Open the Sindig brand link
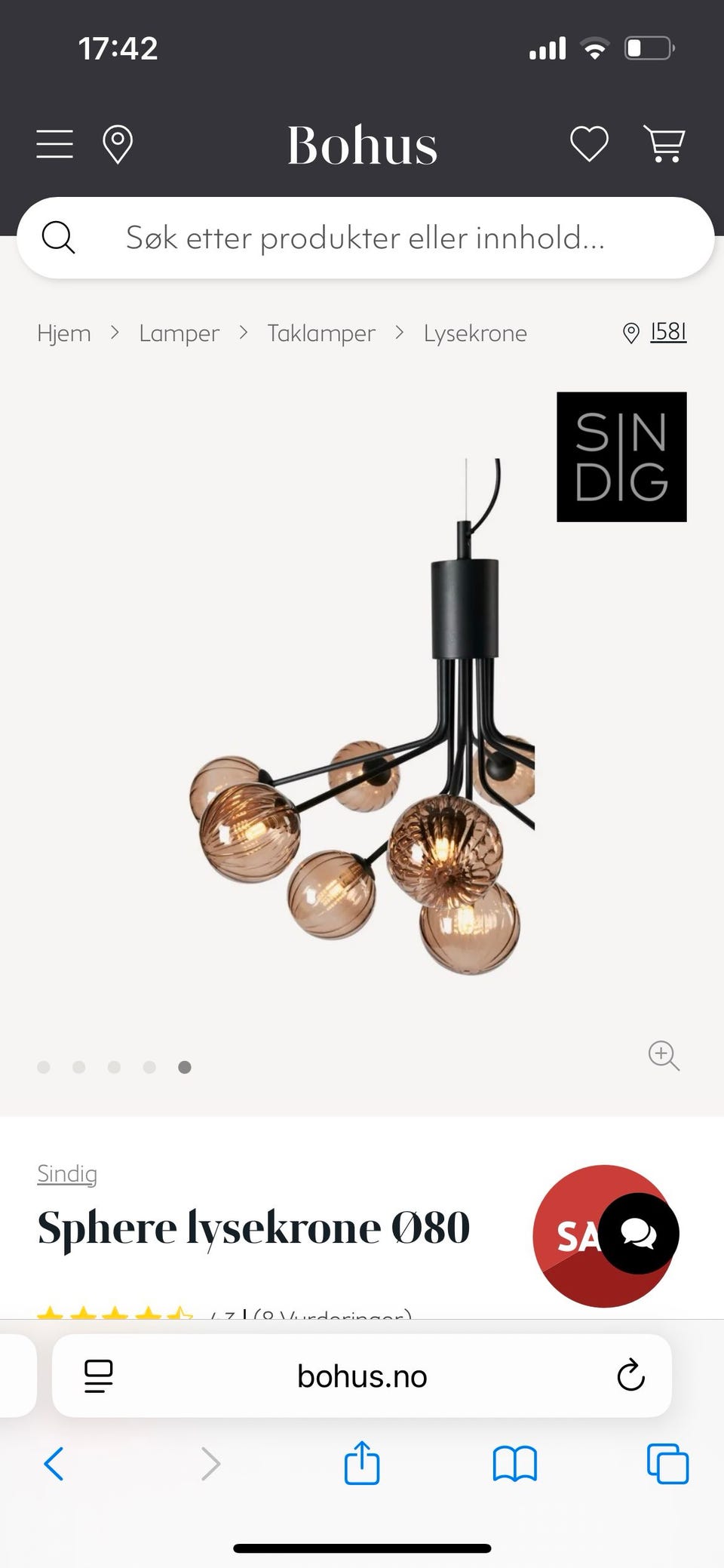Viewport: 724px width, 1568px height. [67, 1173]
